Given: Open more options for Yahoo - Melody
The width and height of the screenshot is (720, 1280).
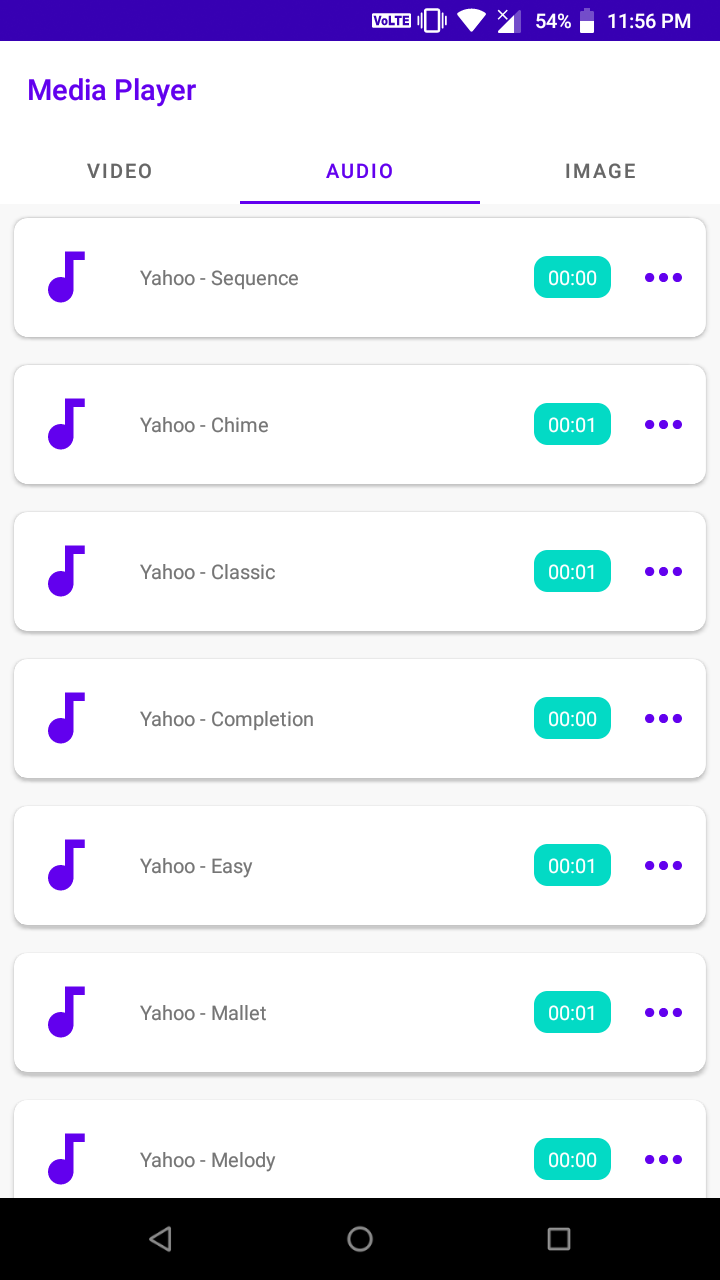Looking at the screenshot, I should click(x=663, y=1160).
